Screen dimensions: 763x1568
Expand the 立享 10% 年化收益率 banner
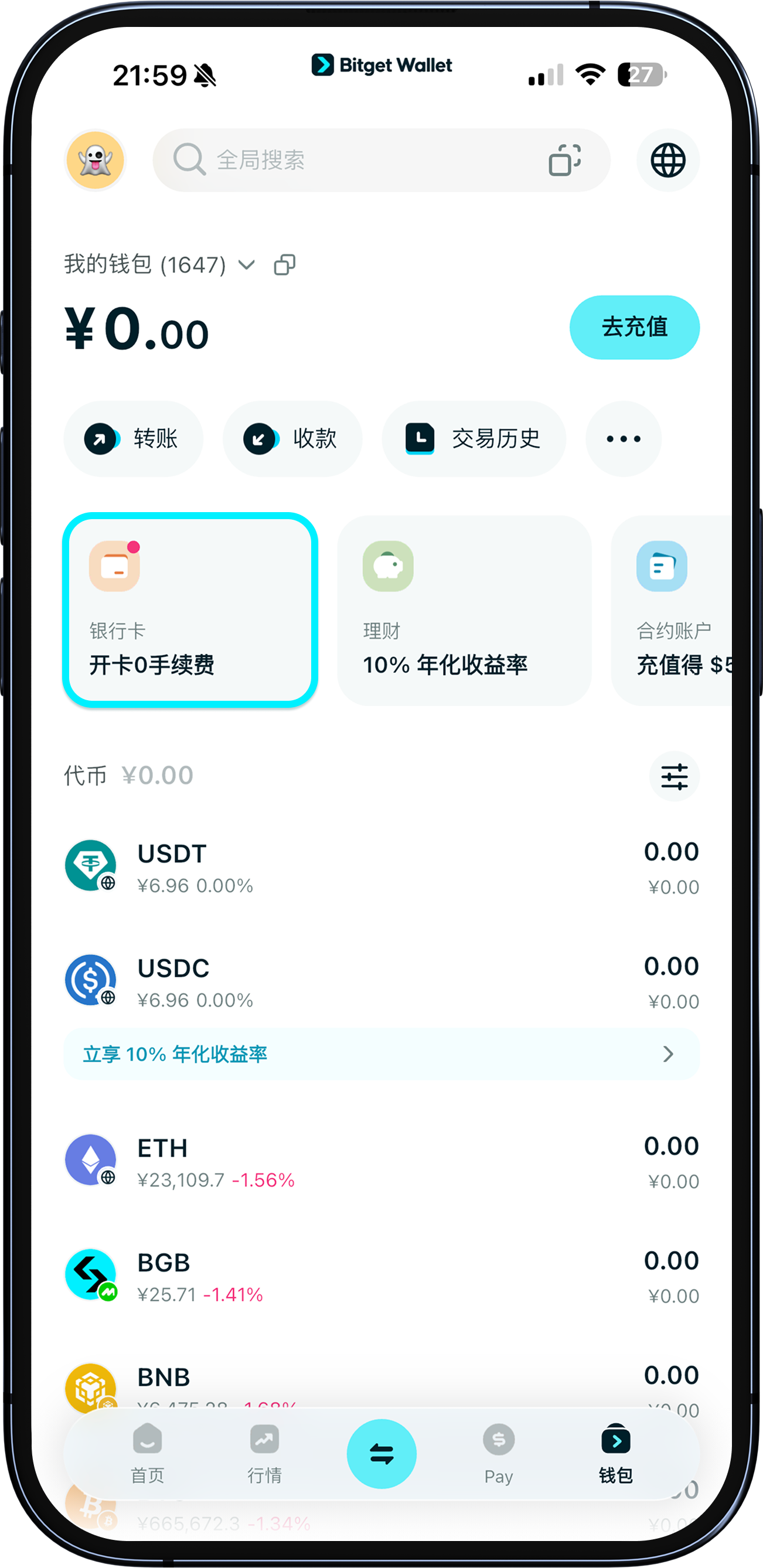point(381,1054)
